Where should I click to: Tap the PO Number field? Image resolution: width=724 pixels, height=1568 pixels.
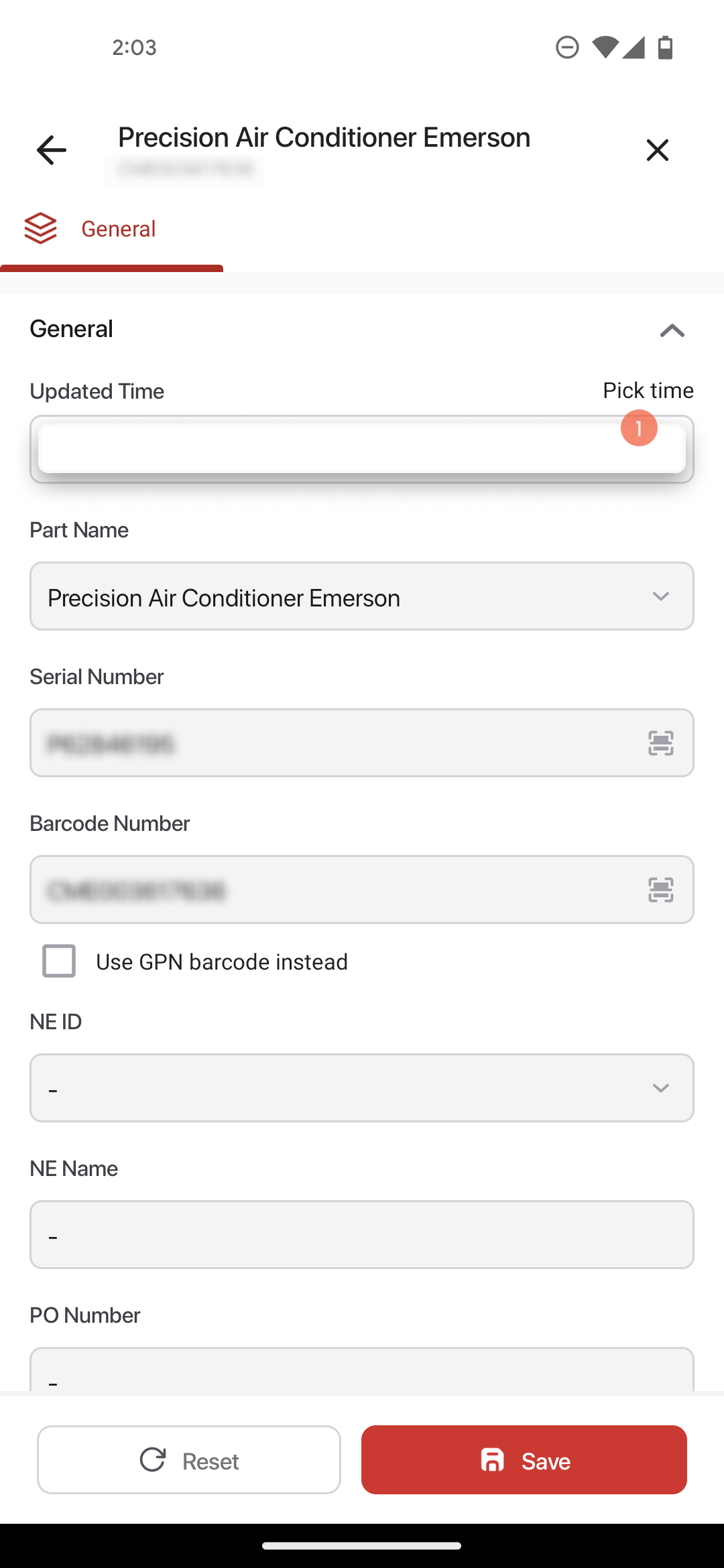(362, 1369)
